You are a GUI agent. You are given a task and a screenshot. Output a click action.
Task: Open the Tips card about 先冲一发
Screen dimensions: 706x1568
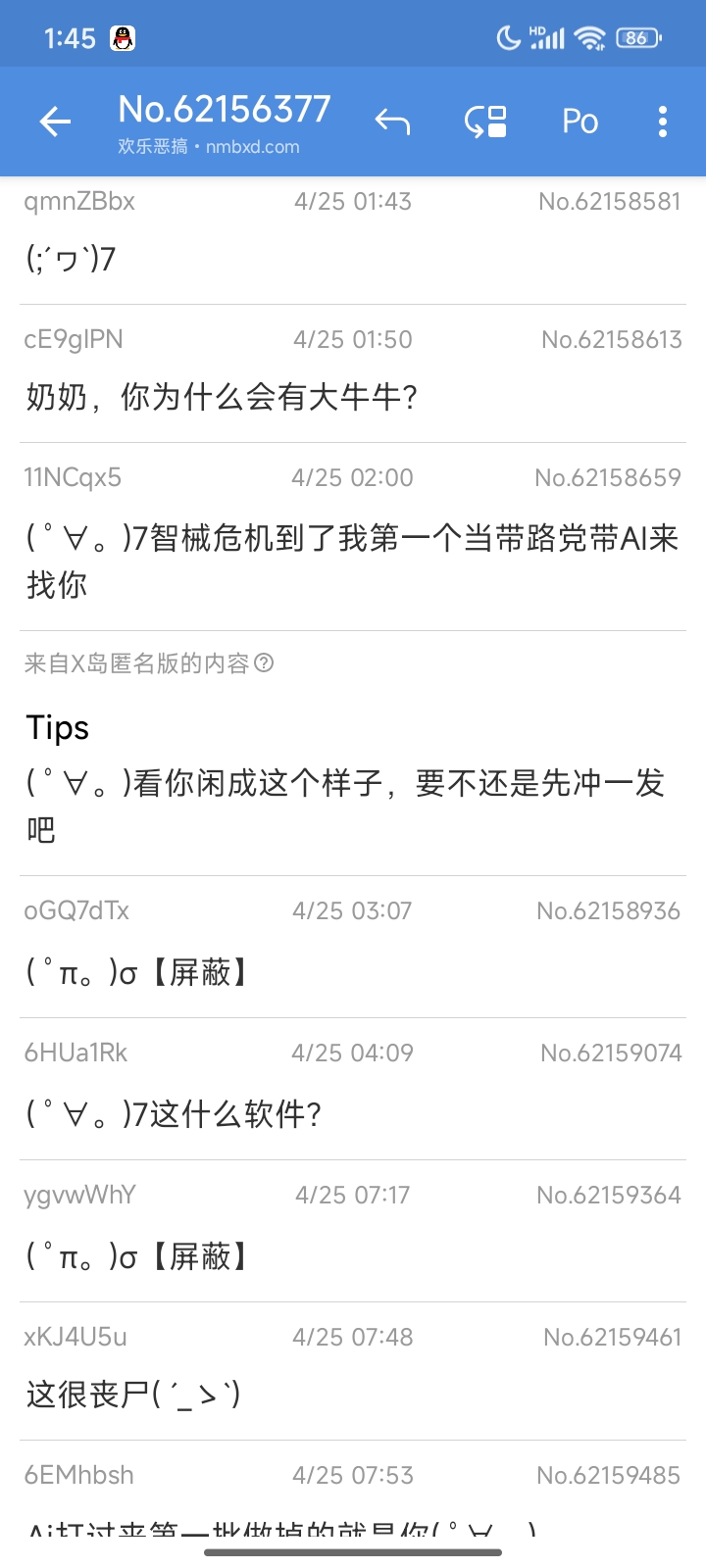coord(353,781)
